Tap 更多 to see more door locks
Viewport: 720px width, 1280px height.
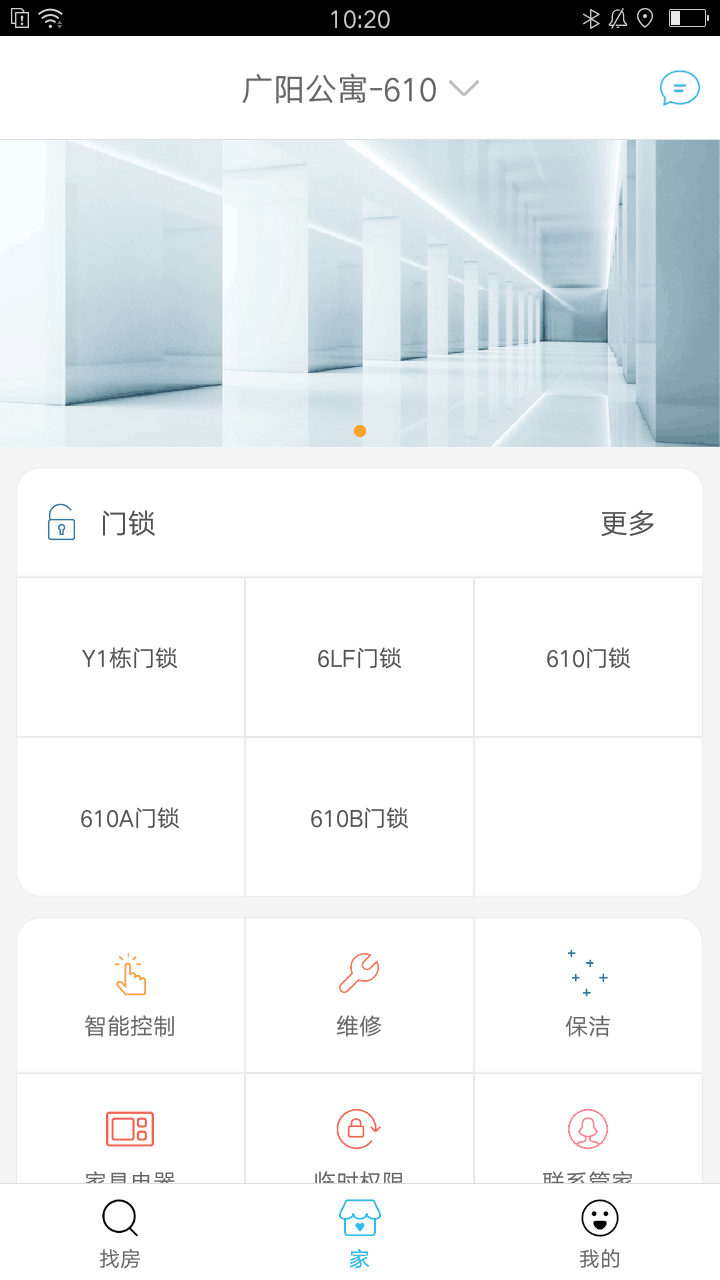point(627,523)
